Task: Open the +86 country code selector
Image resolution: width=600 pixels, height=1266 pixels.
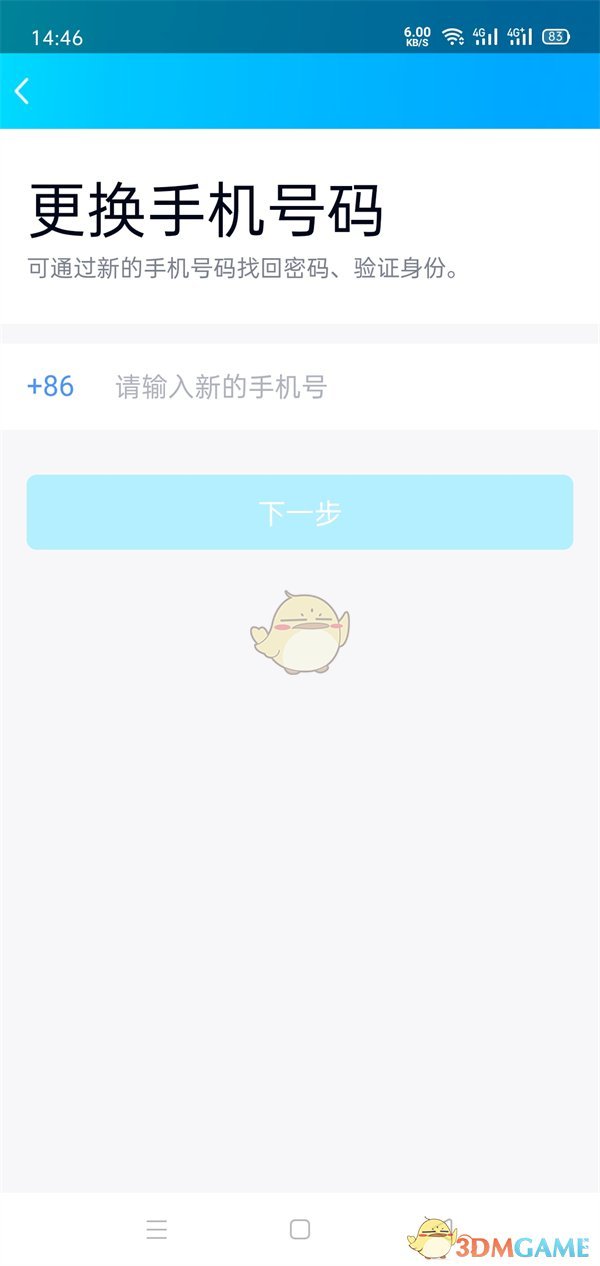Action: tap(50, 387)
